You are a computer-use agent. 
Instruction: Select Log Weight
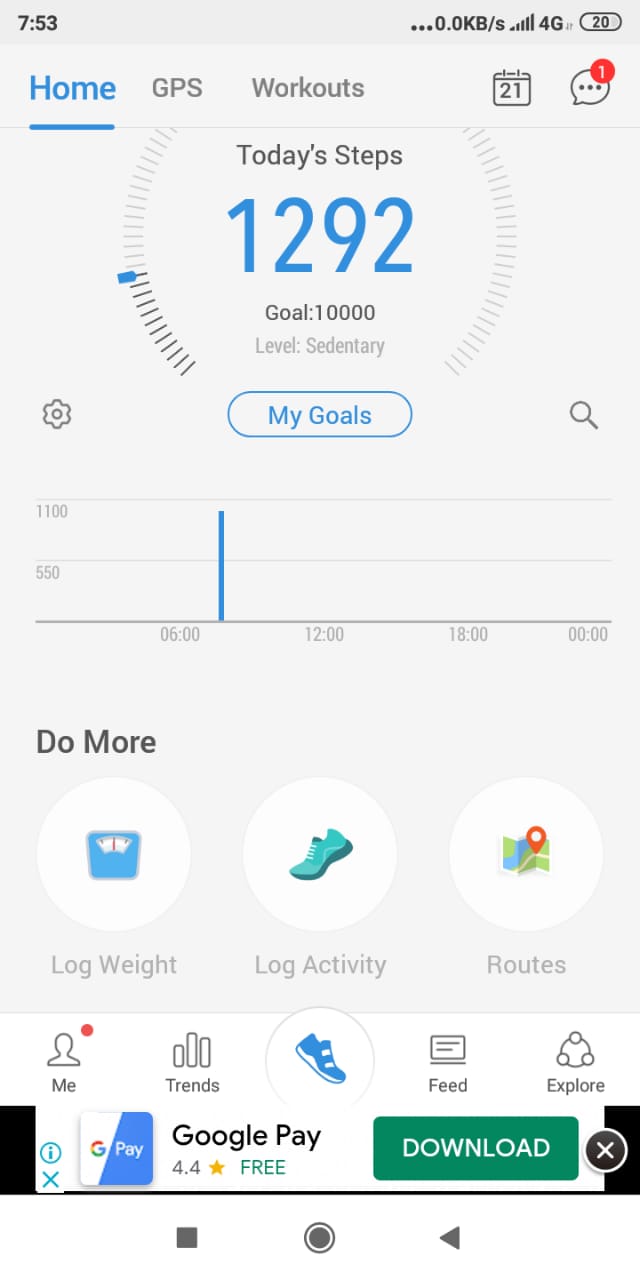pyautogui.click(x=114, y=878)
